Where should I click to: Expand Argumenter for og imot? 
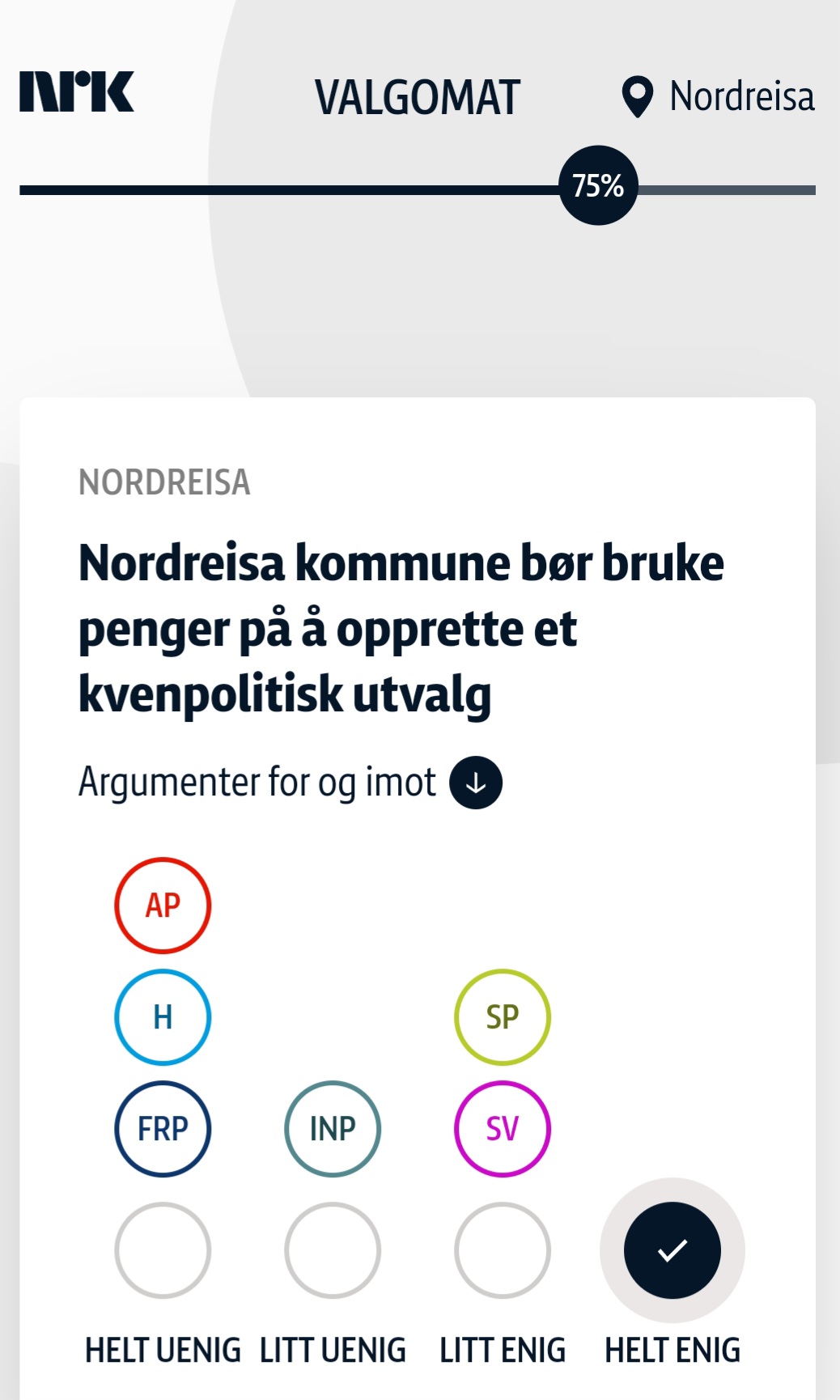pyautogui.click(x=290, y=783)
